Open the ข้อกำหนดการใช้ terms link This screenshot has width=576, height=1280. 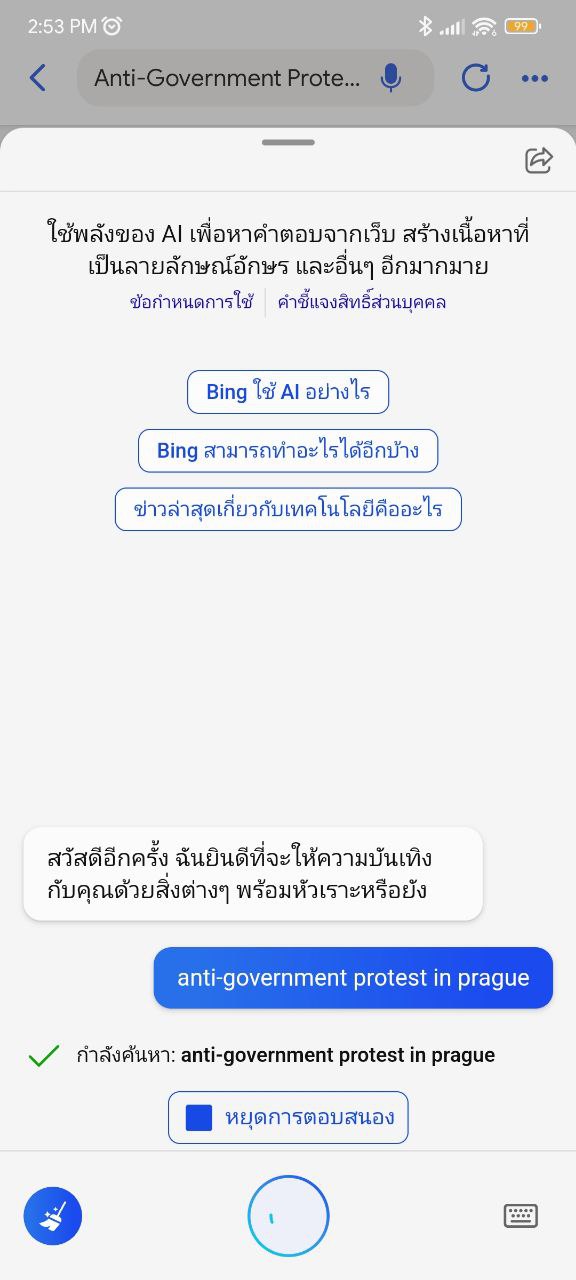pos(192,302)
